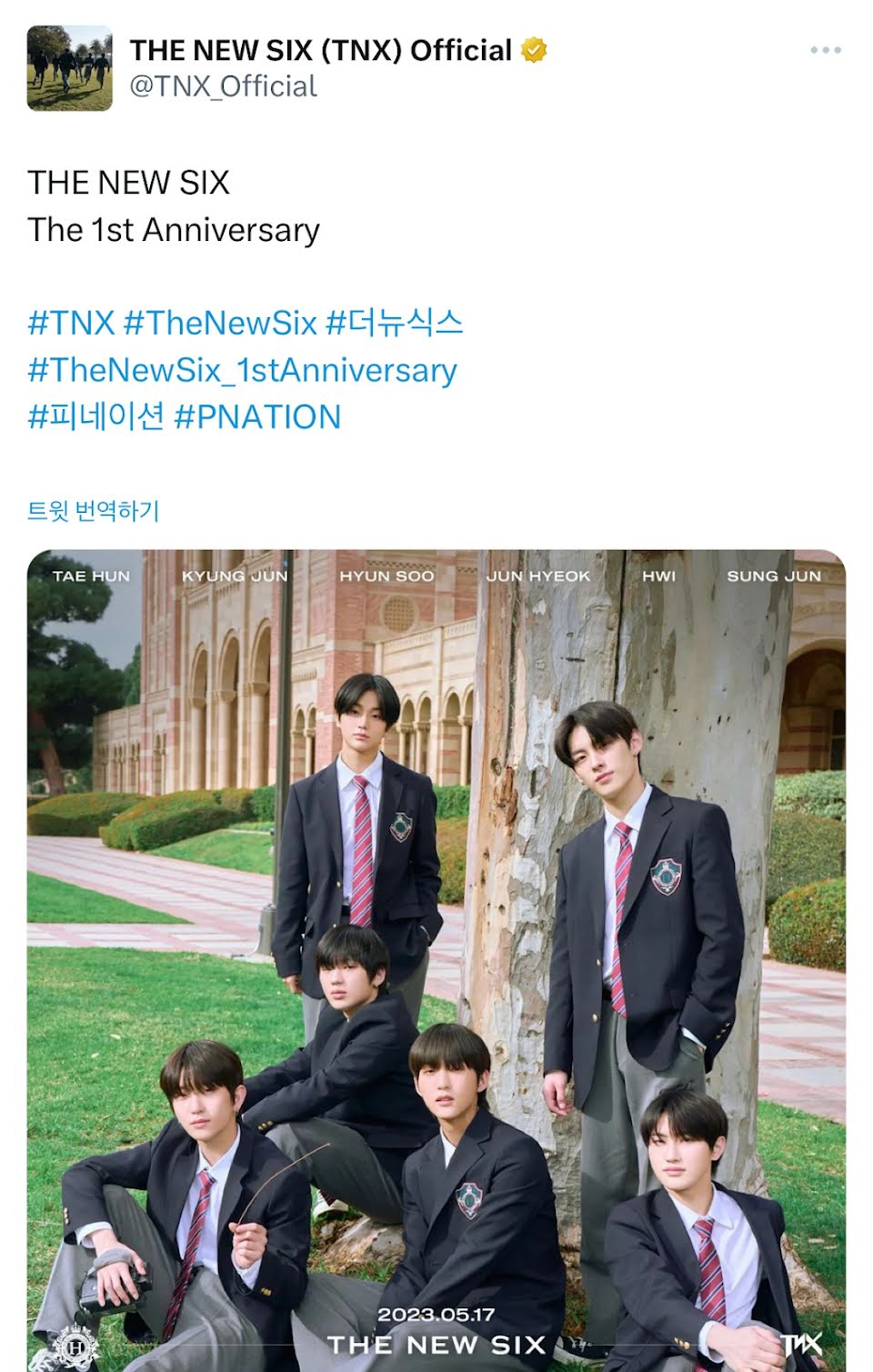The height and width of the screenshot is (1372, 873).
Task: Open the #TheNewSix hashtag
Action: [x=219, y=323]
